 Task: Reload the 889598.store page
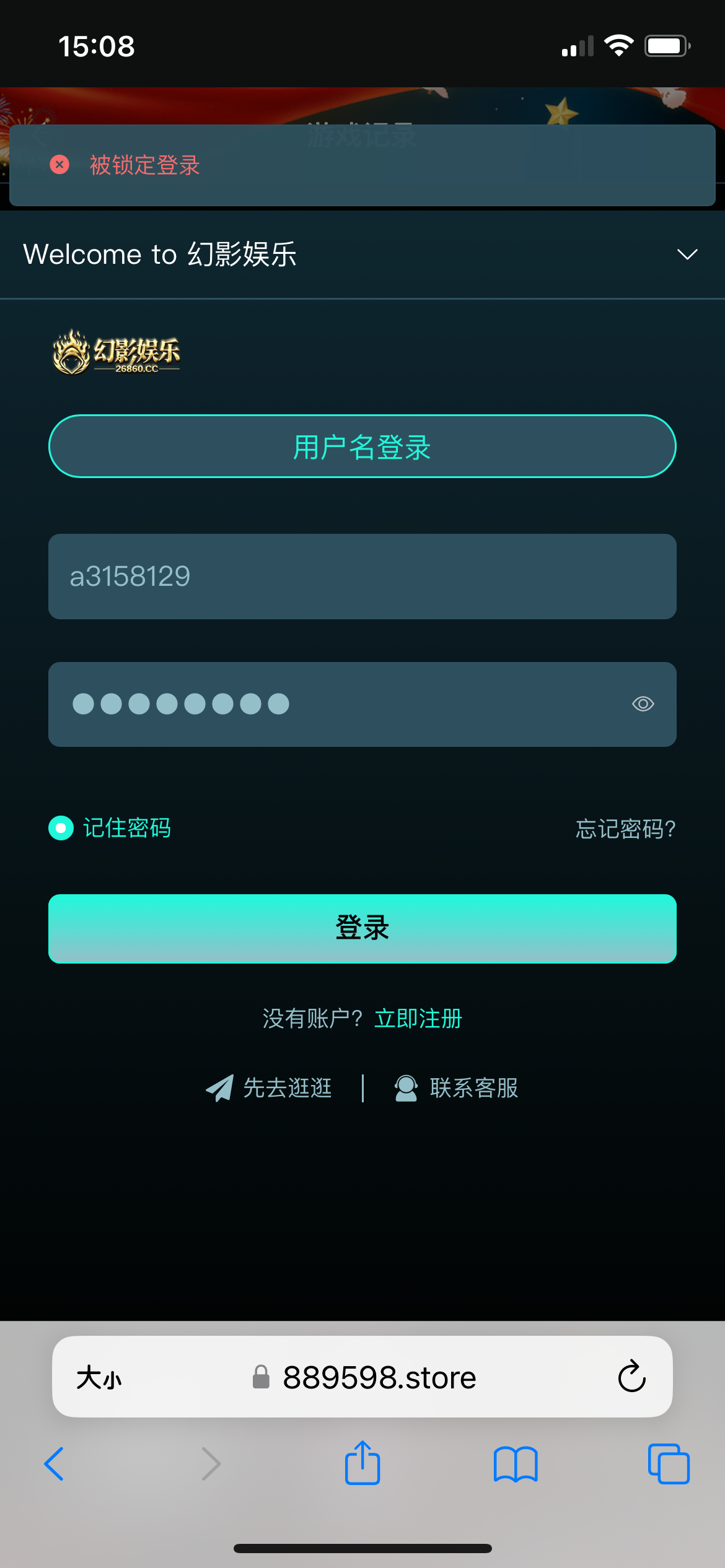[631, 1377]
